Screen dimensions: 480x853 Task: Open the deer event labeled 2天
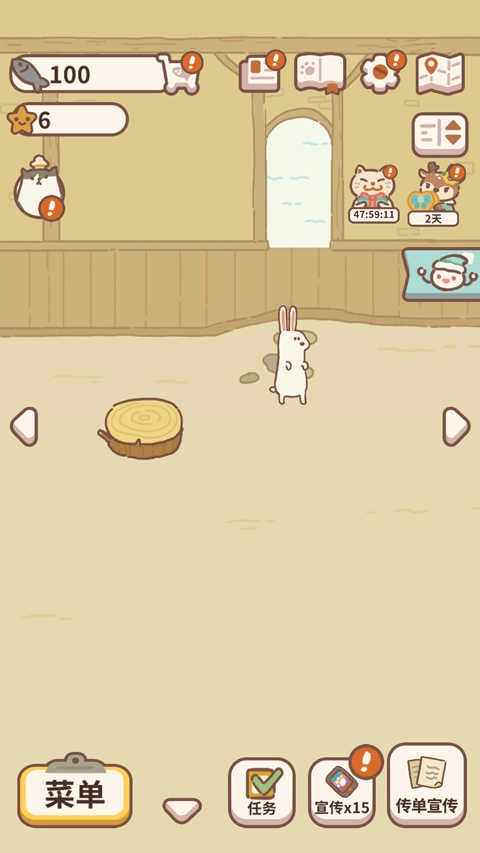(434, 195)
